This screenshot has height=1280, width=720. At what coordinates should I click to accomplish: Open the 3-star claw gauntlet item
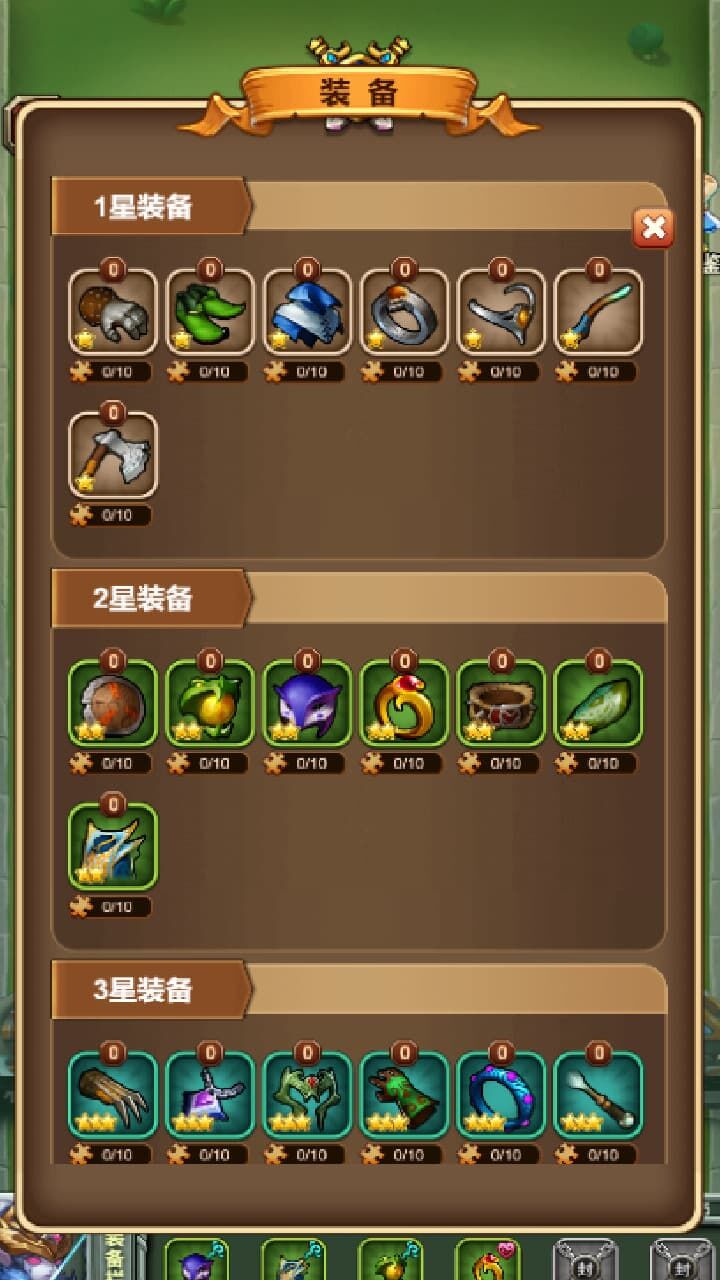(x=113, y=1095)
